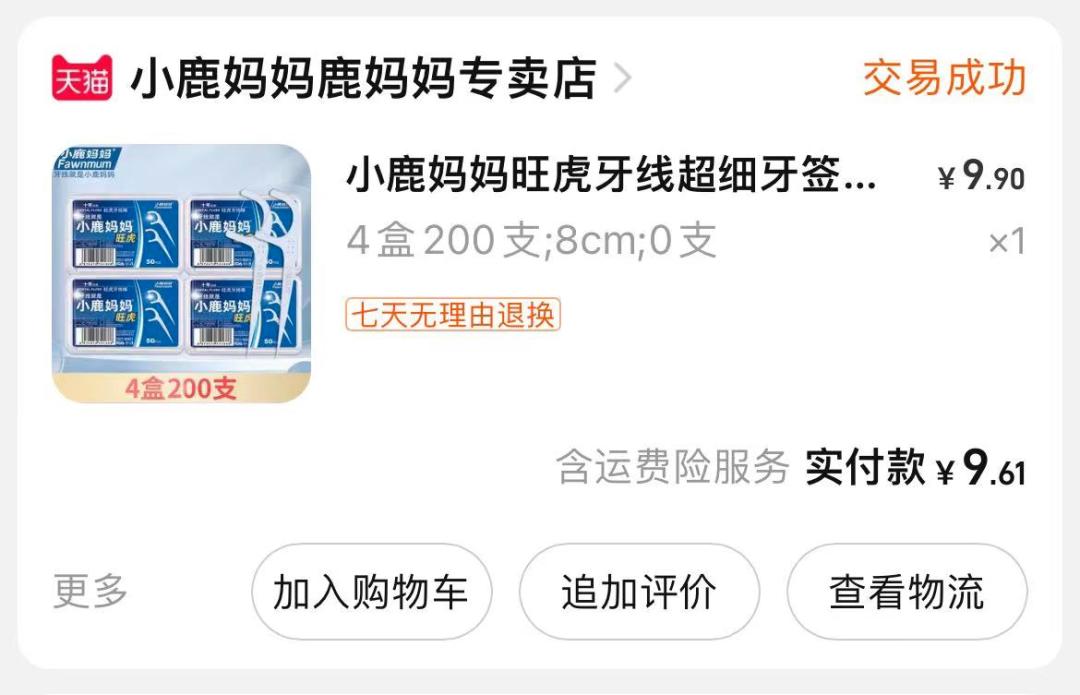Tap 追加评价 to add a follow-up review

tap(639, 592)
